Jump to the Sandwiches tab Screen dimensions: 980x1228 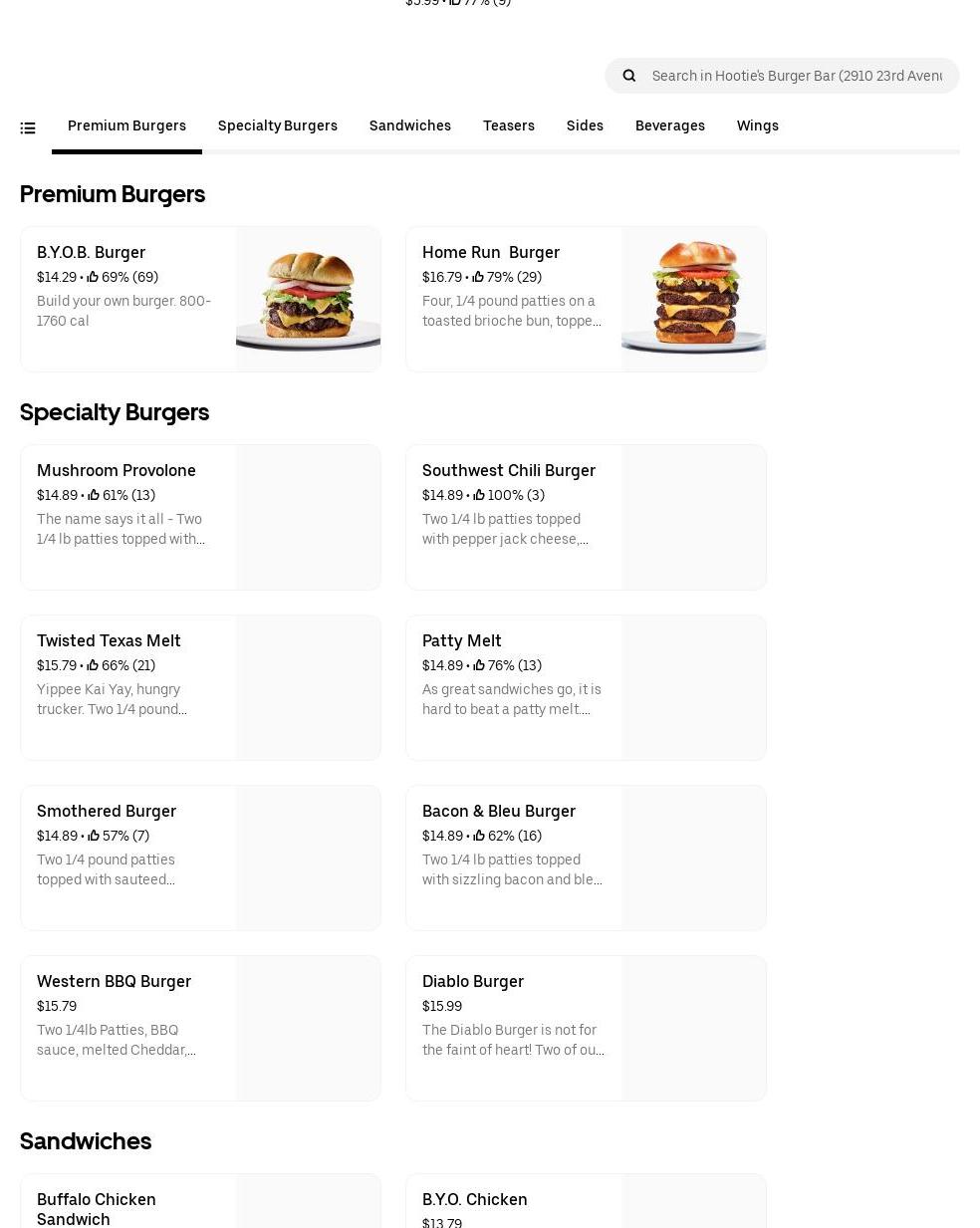click(409, 125)
